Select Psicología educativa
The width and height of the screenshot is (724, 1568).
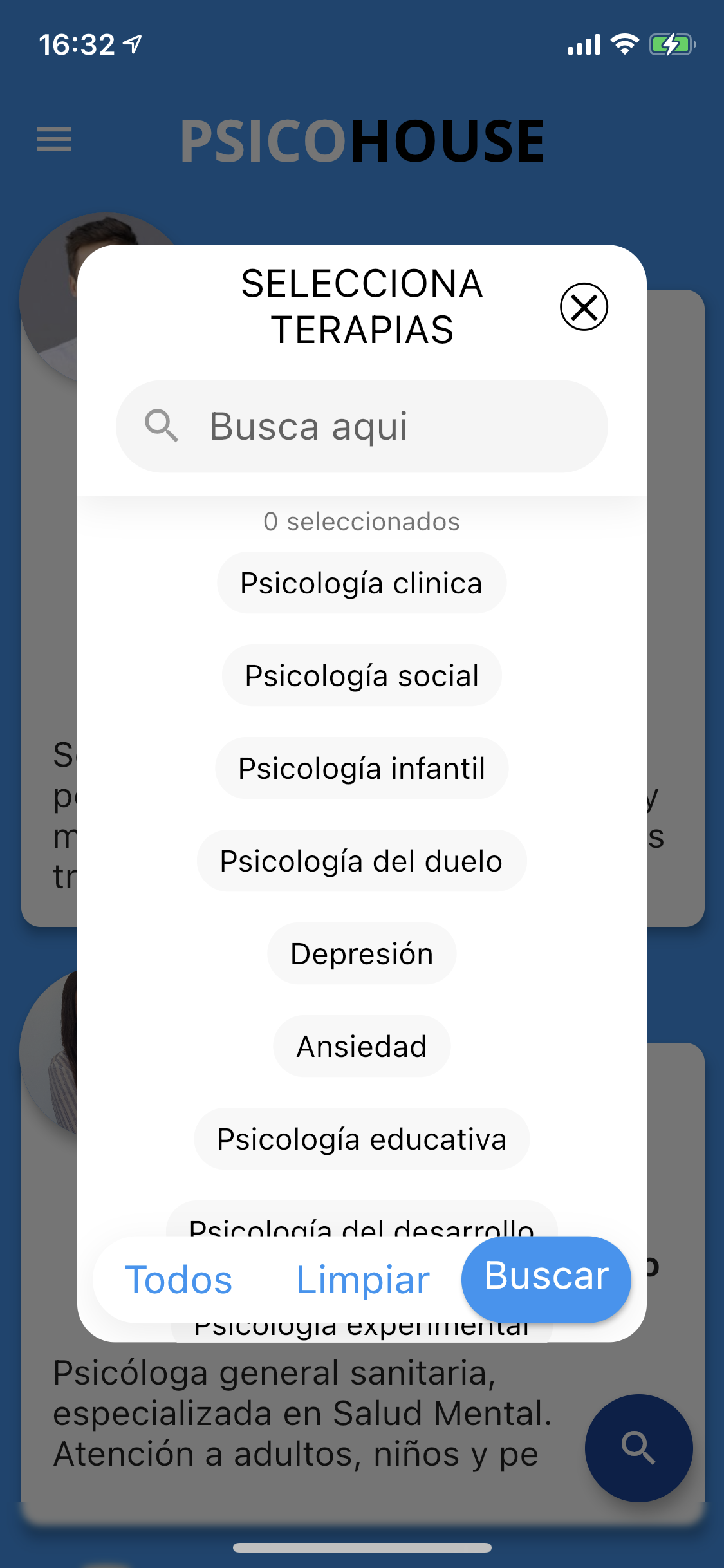pyautogui.click(x=362, y=1139)
